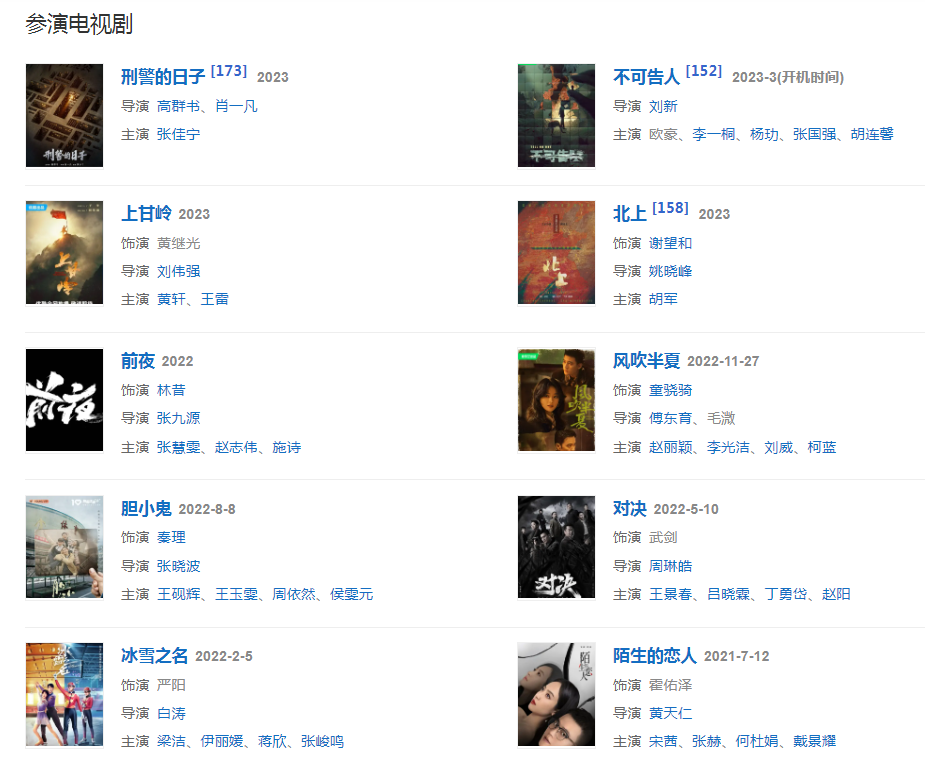View actor 胡军's page
925x772 pixels.
click(663, 299)
